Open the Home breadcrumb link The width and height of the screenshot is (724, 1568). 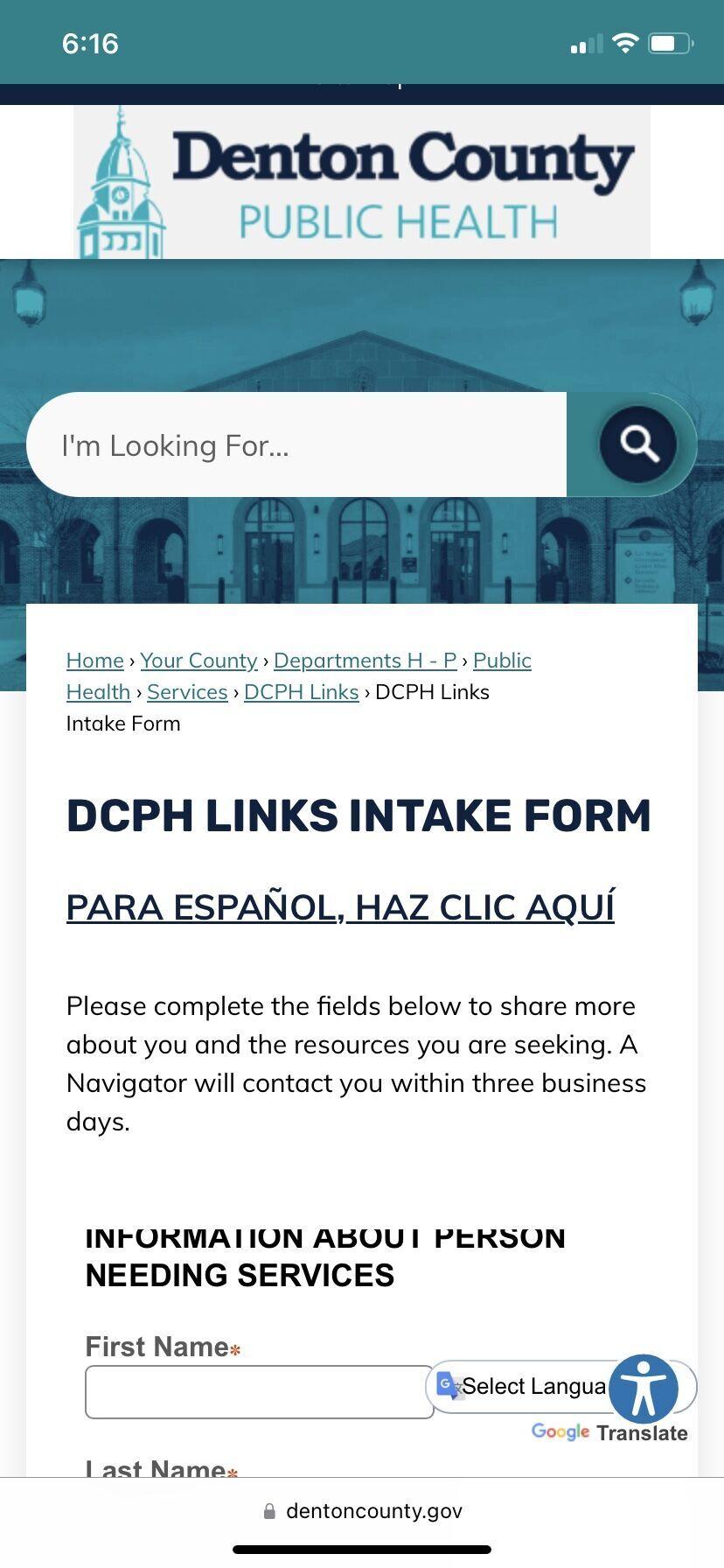click(95, 661)
